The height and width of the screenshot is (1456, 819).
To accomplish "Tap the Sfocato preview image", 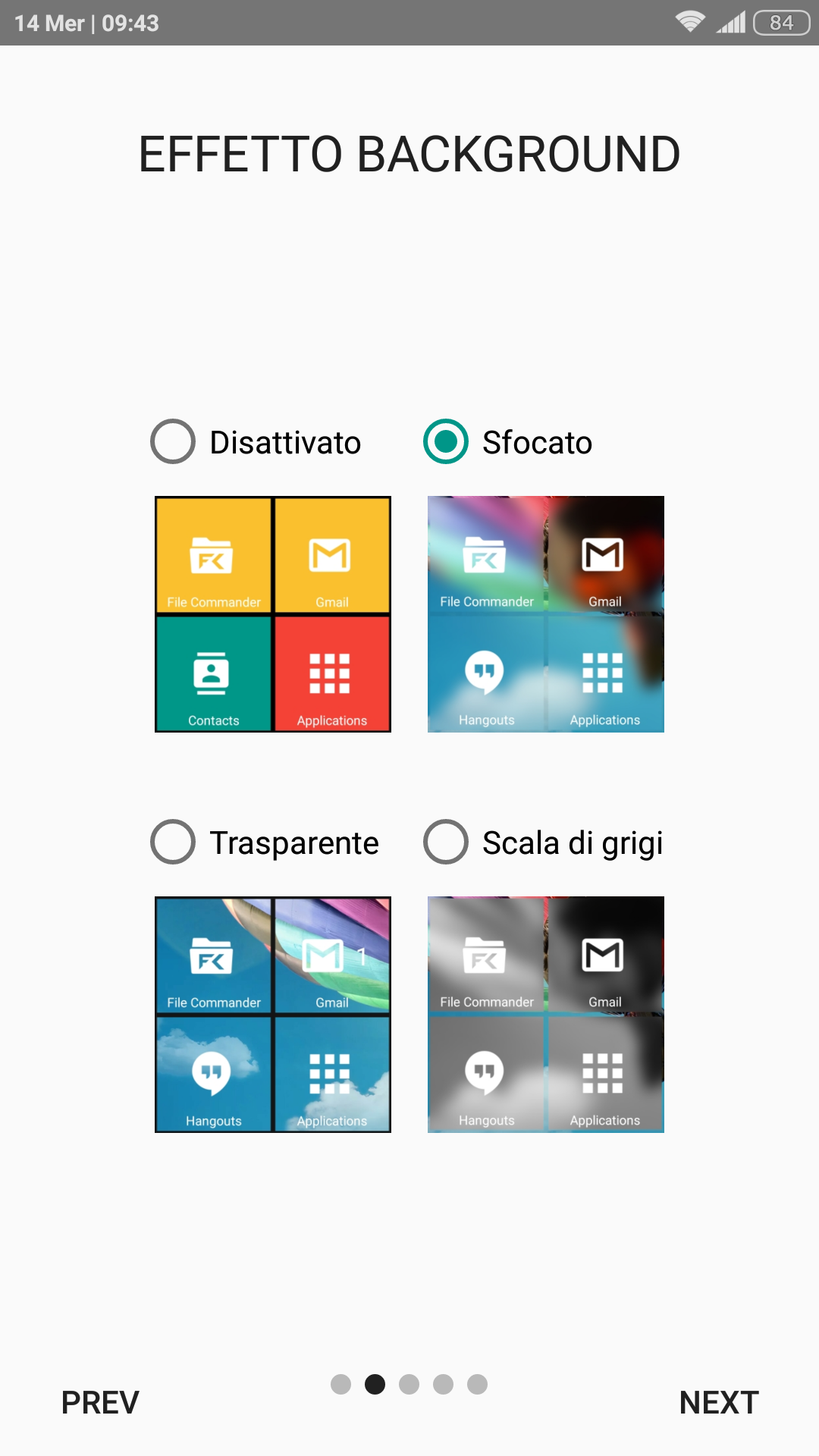I will click(x=546, y=614).
